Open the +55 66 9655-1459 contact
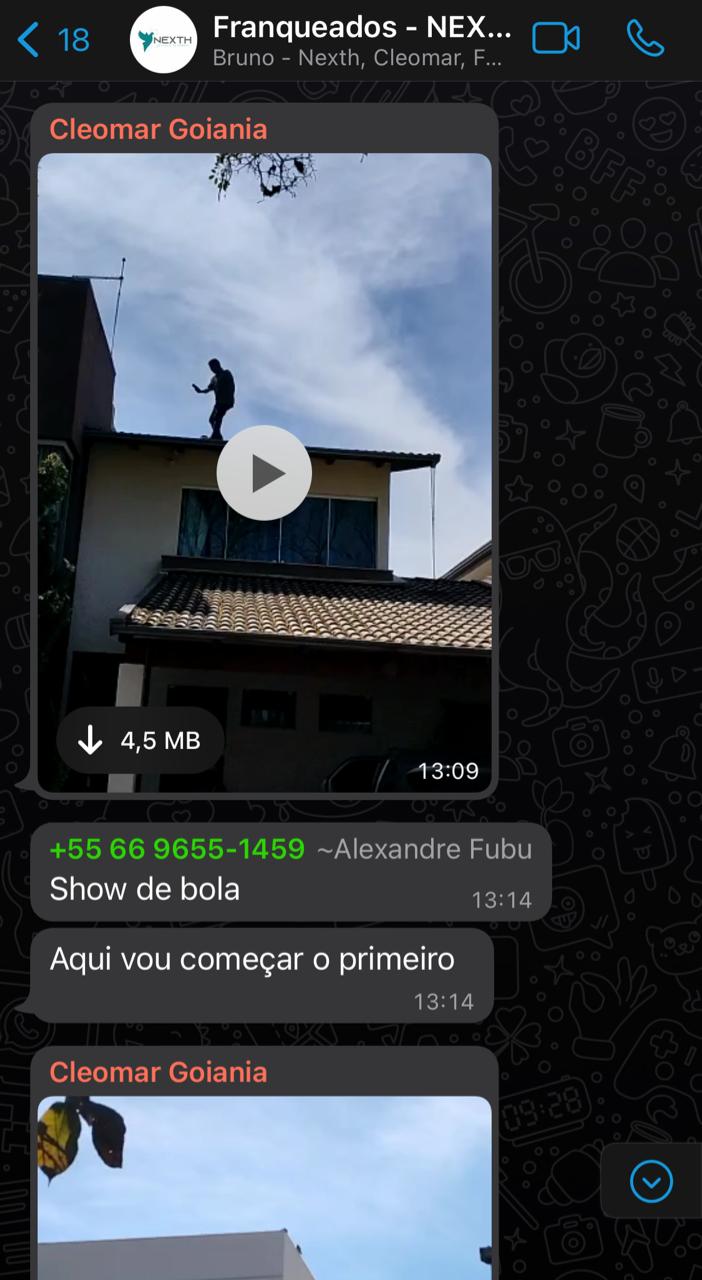 [x=177, y=849]
